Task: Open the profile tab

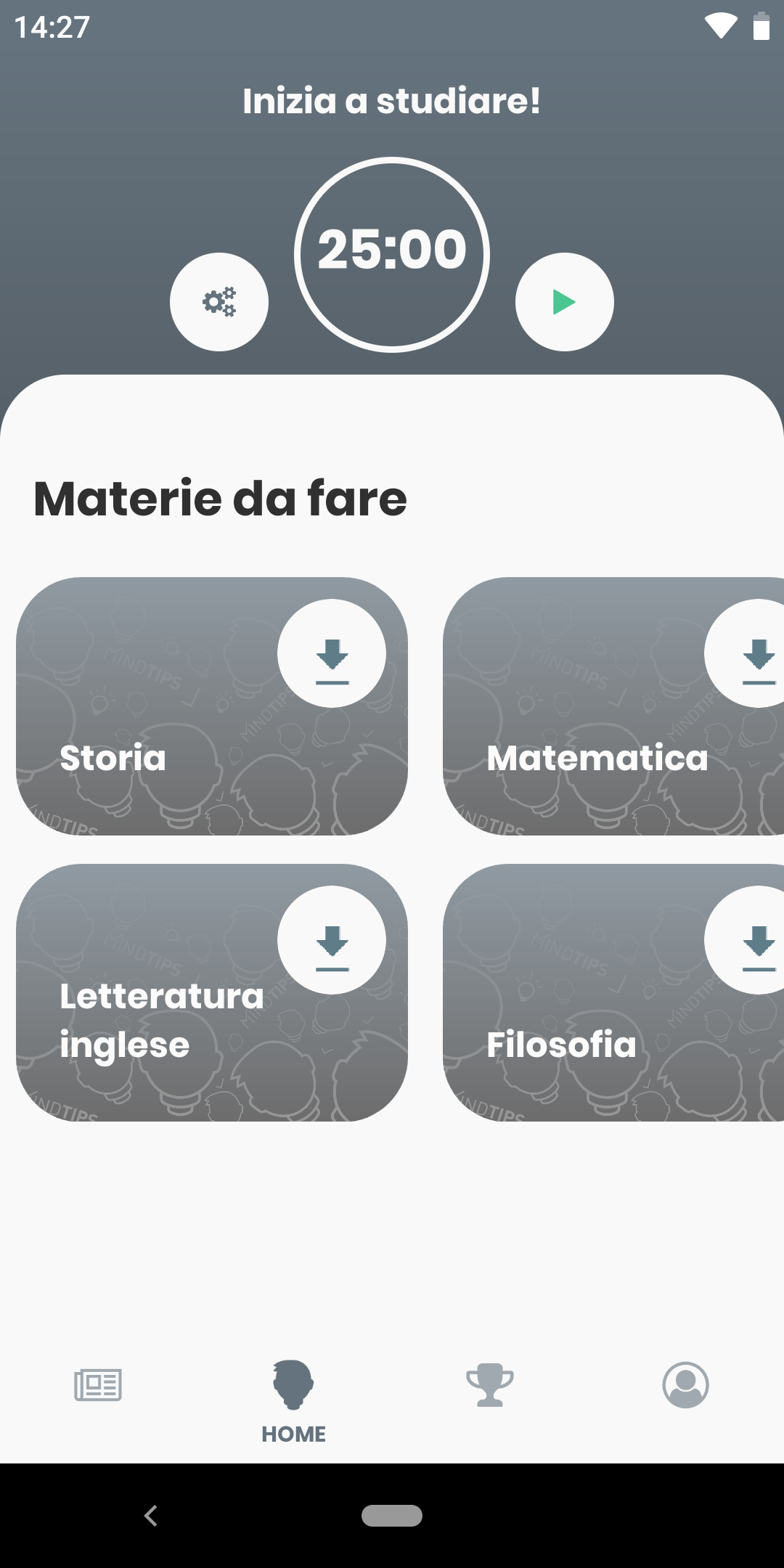Action: click(686, 1385)
